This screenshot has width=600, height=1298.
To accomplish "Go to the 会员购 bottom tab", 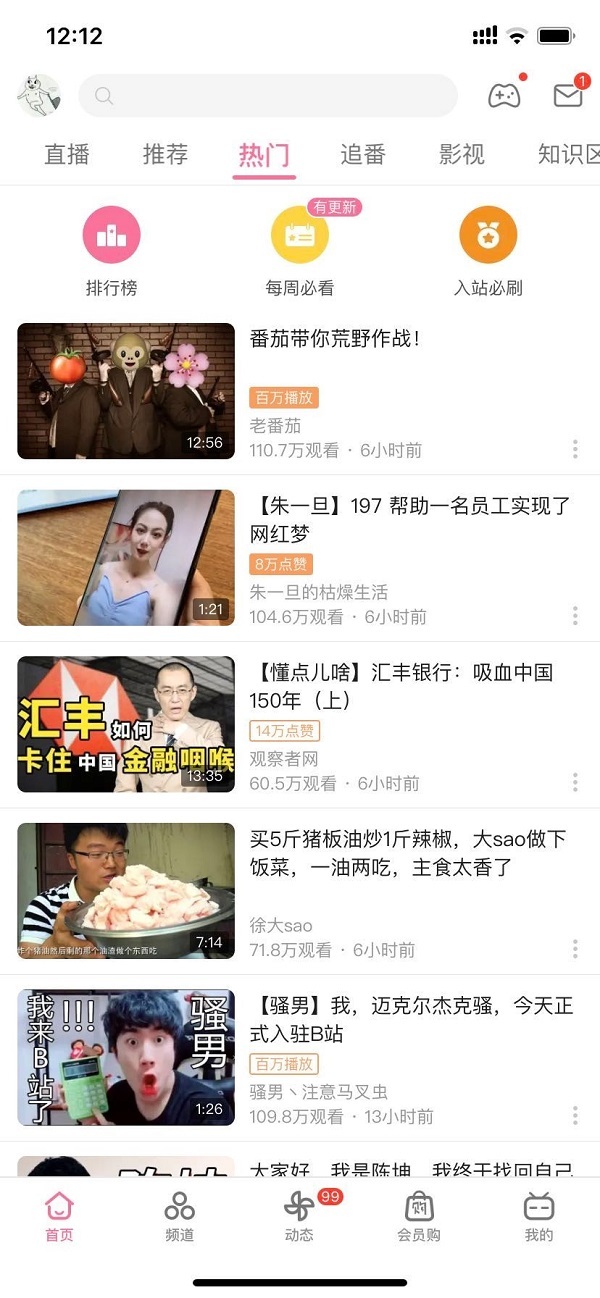I will (419, 1216).
